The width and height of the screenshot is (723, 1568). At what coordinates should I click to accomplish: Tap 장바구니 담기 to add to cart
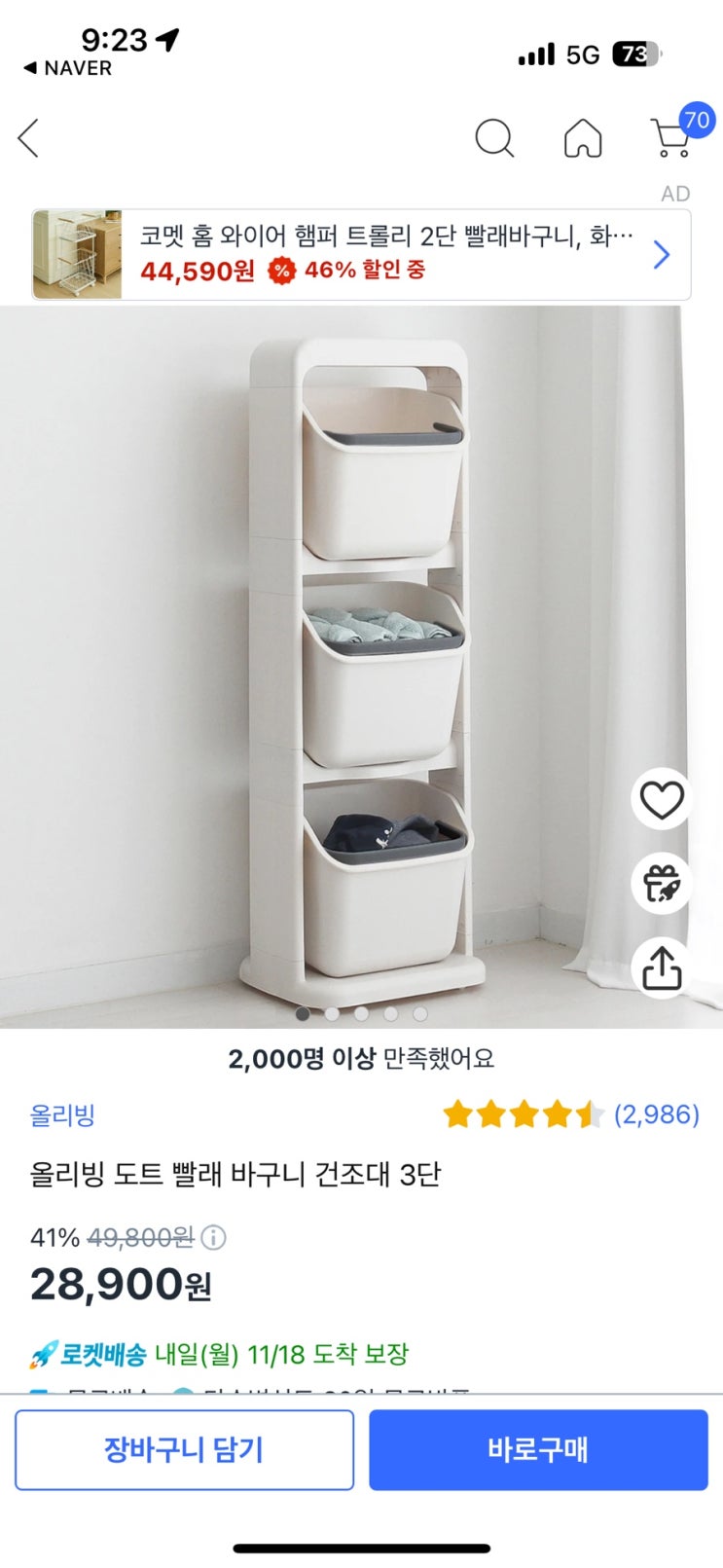pyautogui.click(x=184, y=1449)
